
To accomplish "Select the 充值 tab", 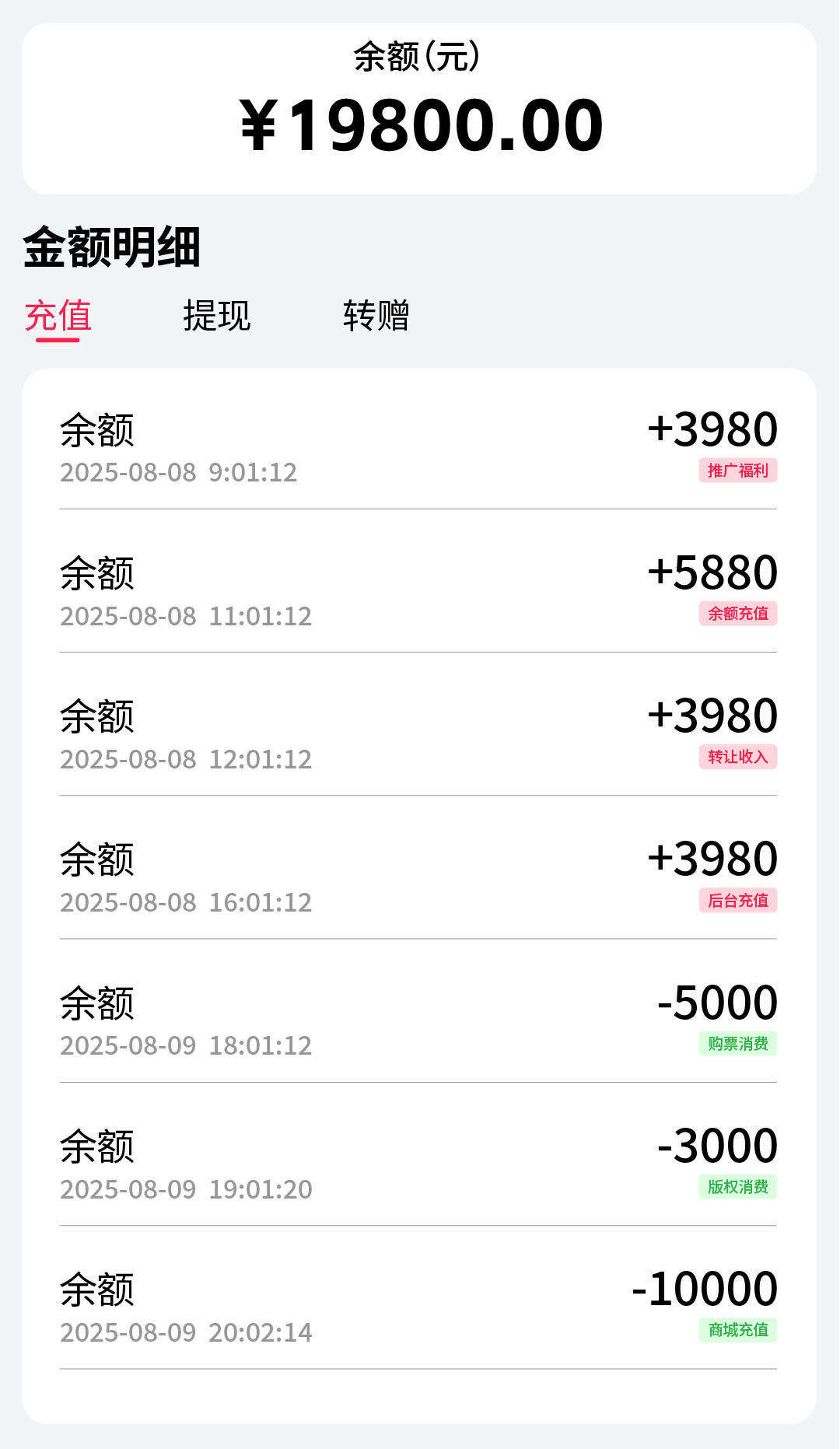I will (58, 316).
